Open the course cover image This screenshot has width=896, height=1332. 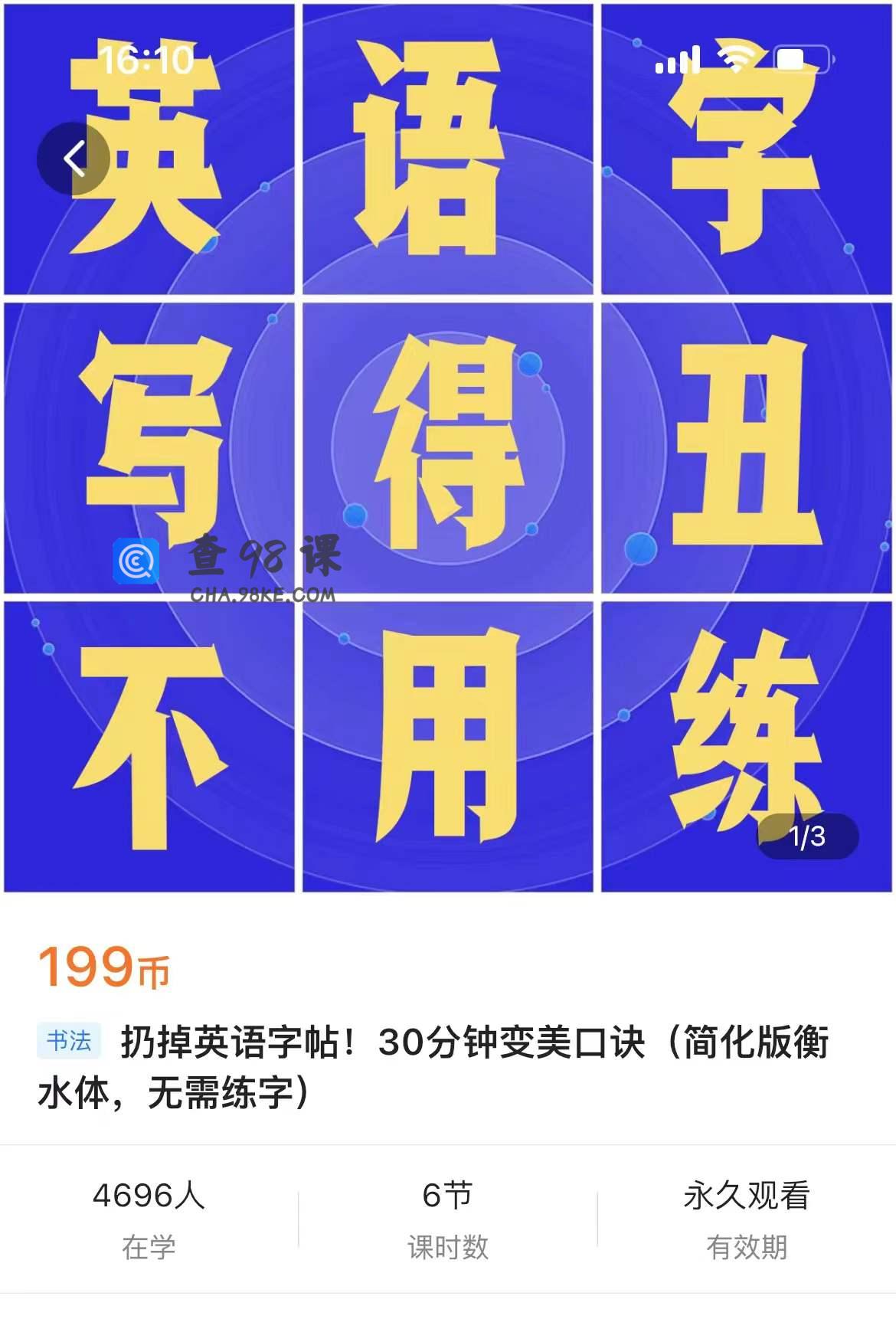pos(448,448)
